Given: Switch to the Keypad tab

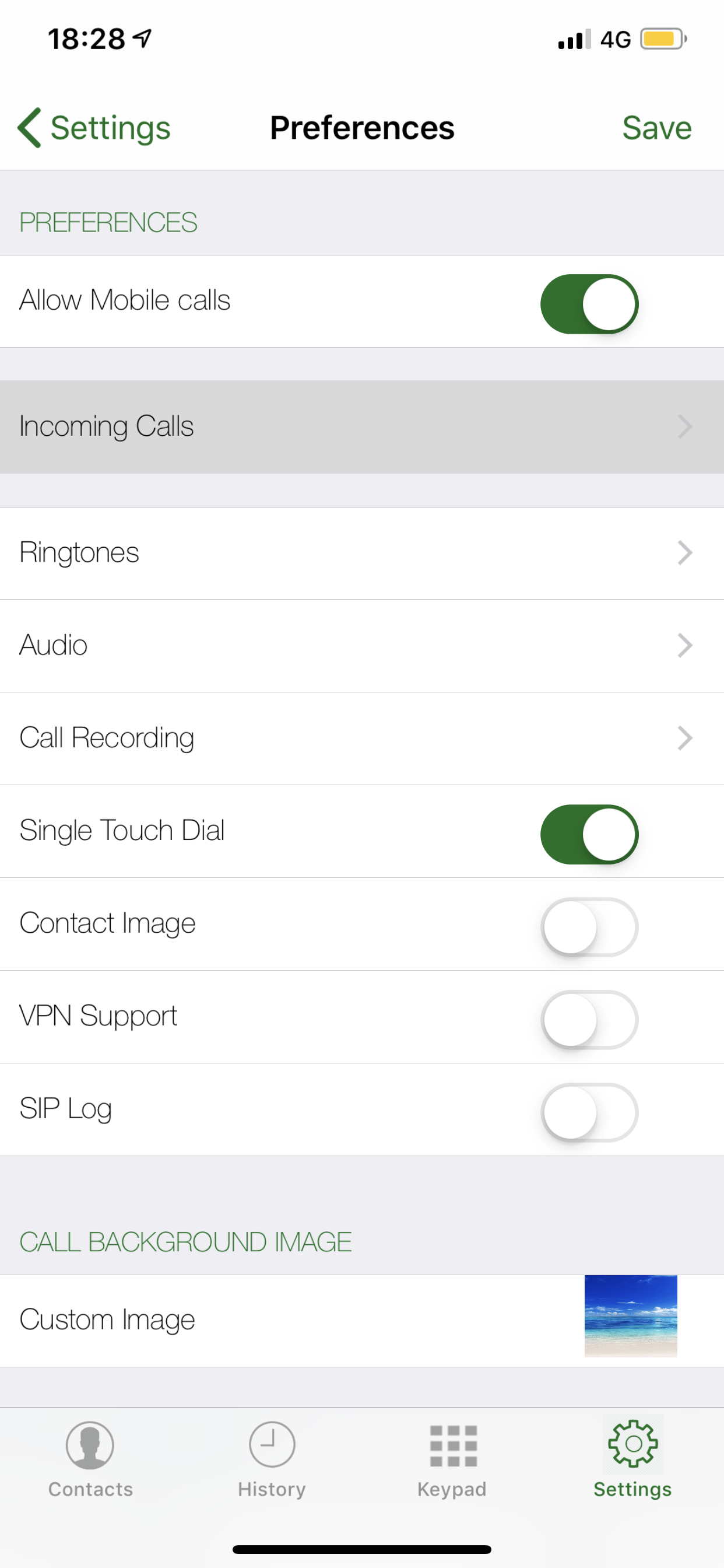Looking at the screenshot, I should 452,1459.
